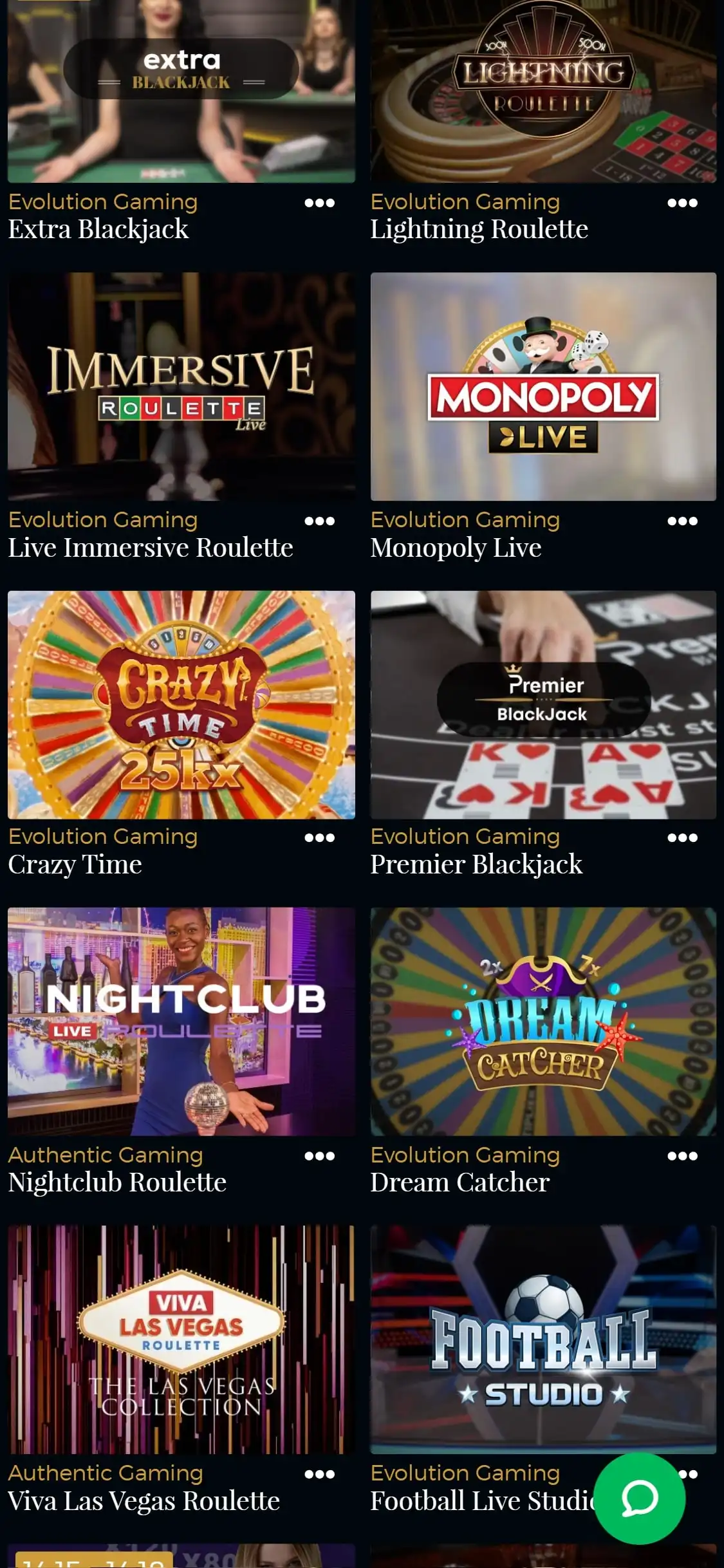
Task: Open Dream Catcher options menu
Action: (682, 1155)
